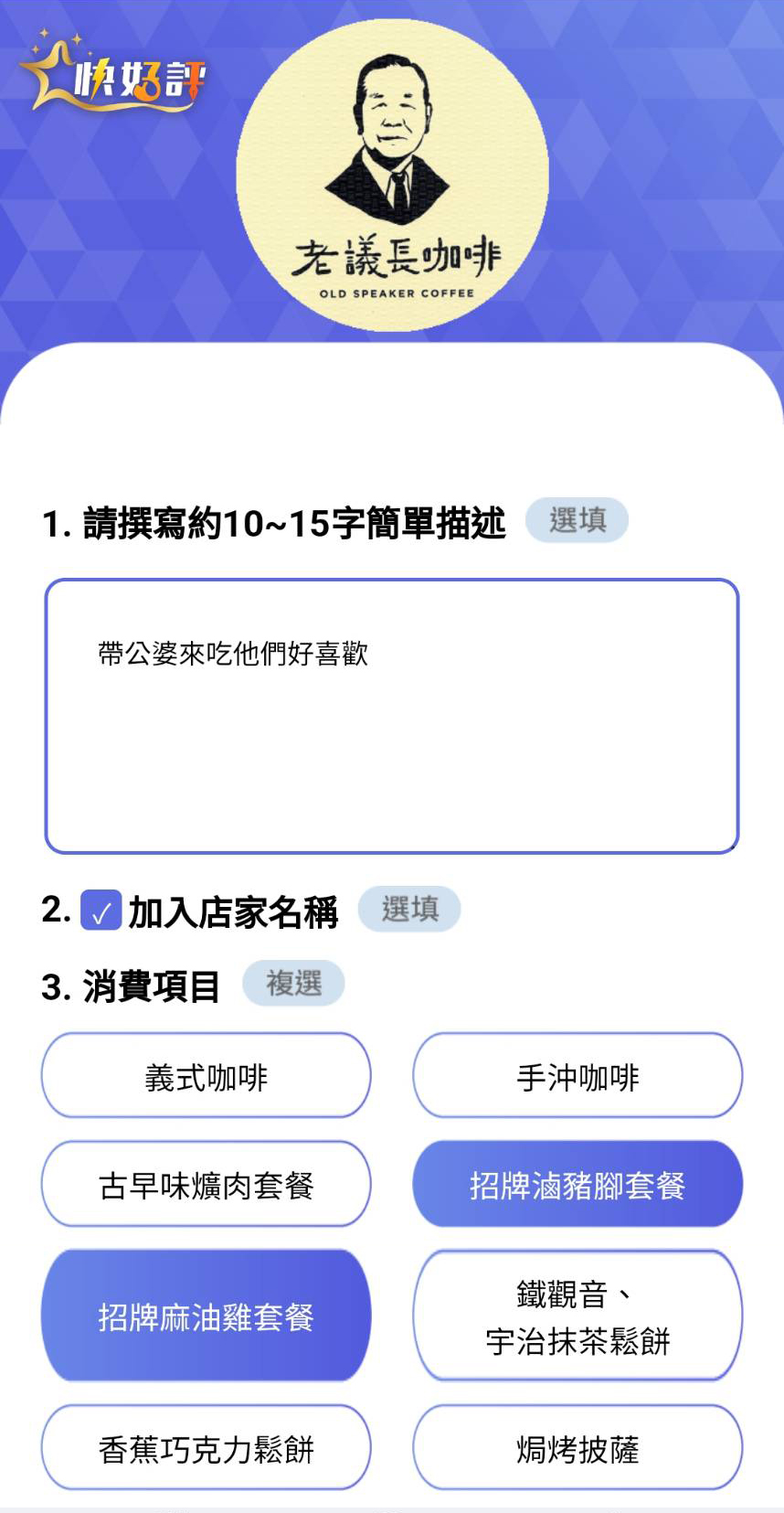Image resolution: width=784 pixels, height=1513 pixels.
Task: Pick 鐵觀音、宇治抹茶鬆餅
Action: point(577,1316)
